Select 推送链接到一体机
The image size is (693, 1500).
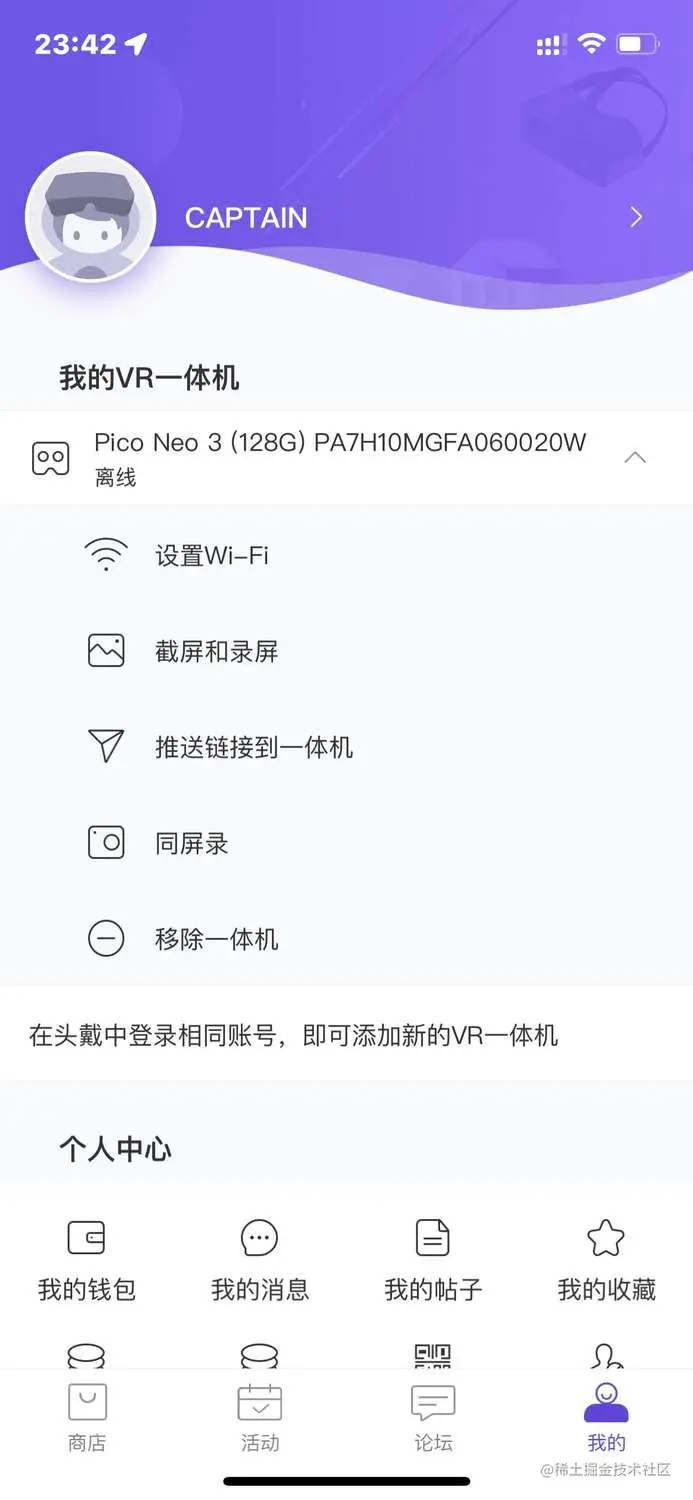(253, 747)
